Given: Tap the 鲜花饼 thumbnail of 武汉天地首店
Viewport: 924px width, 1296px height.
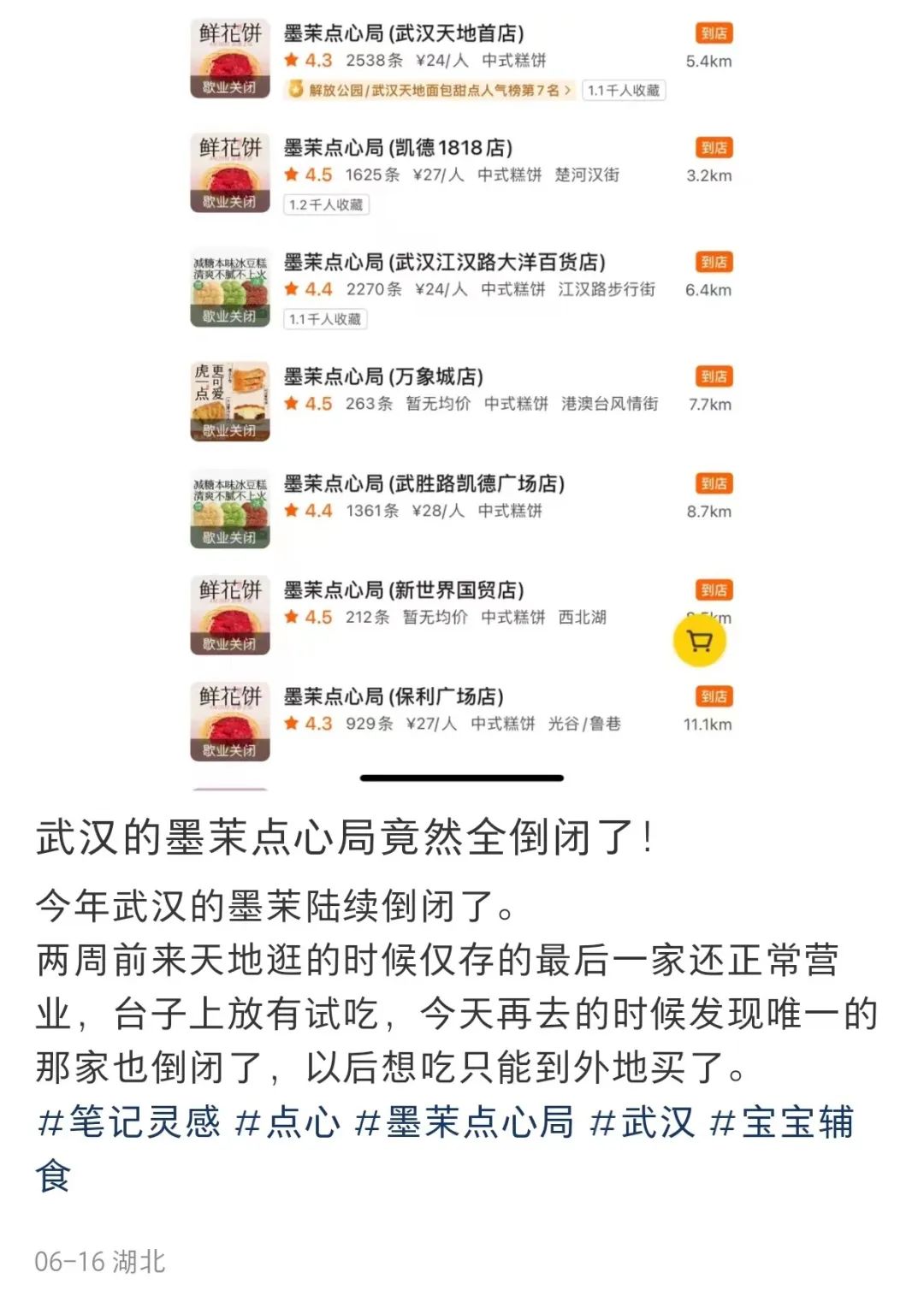Looking at the screenshot, I should coord(228,53).
